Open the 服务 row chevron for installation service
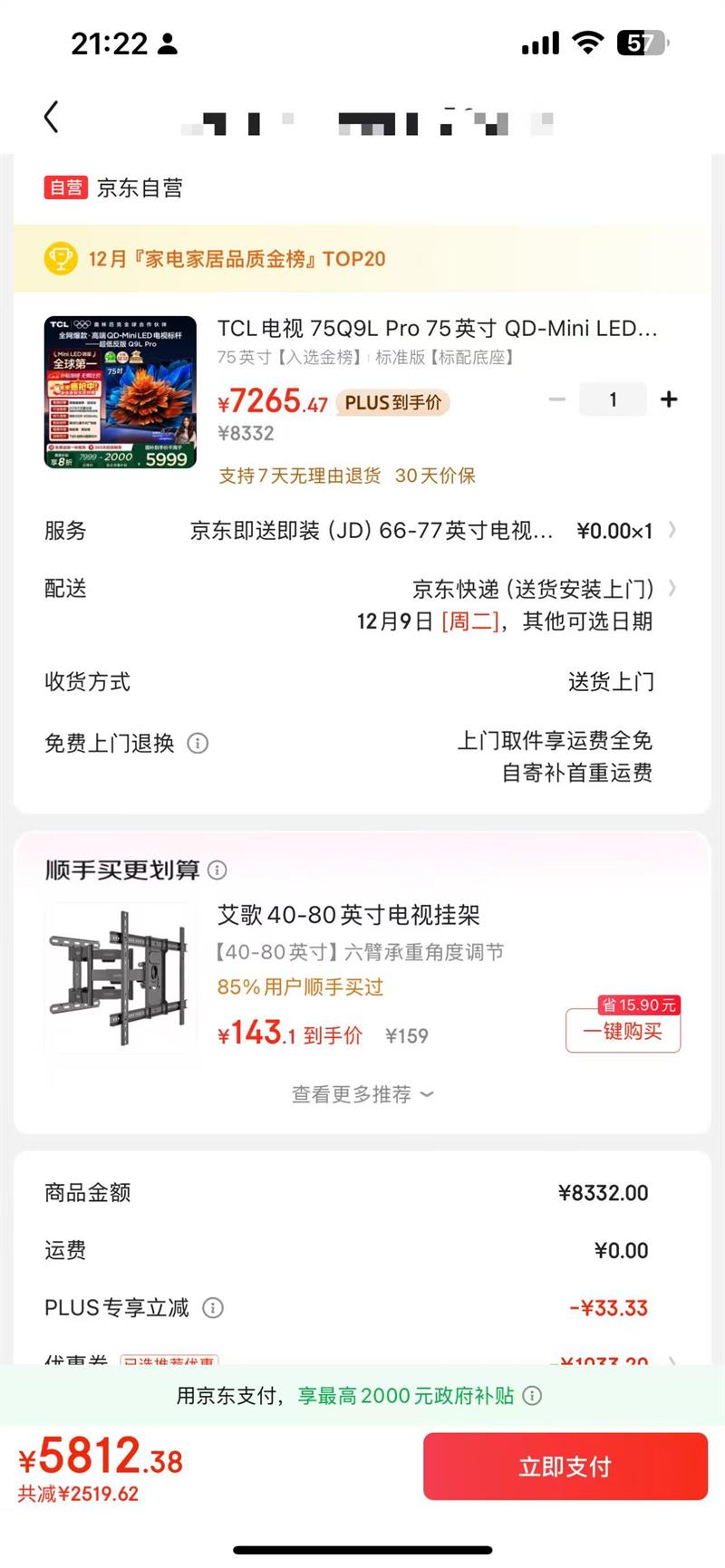The height and width of the screenshot is (1568, 725). click(672, 531)
